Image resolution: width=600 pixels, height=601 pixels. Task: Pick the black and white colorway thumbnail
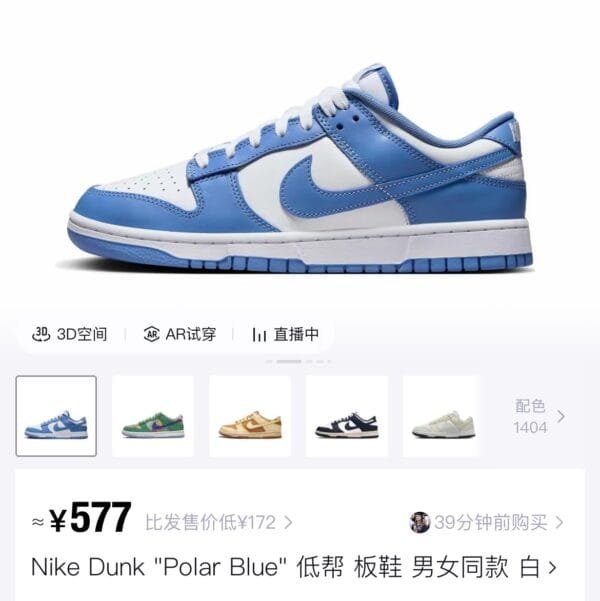tap(347, 416)
